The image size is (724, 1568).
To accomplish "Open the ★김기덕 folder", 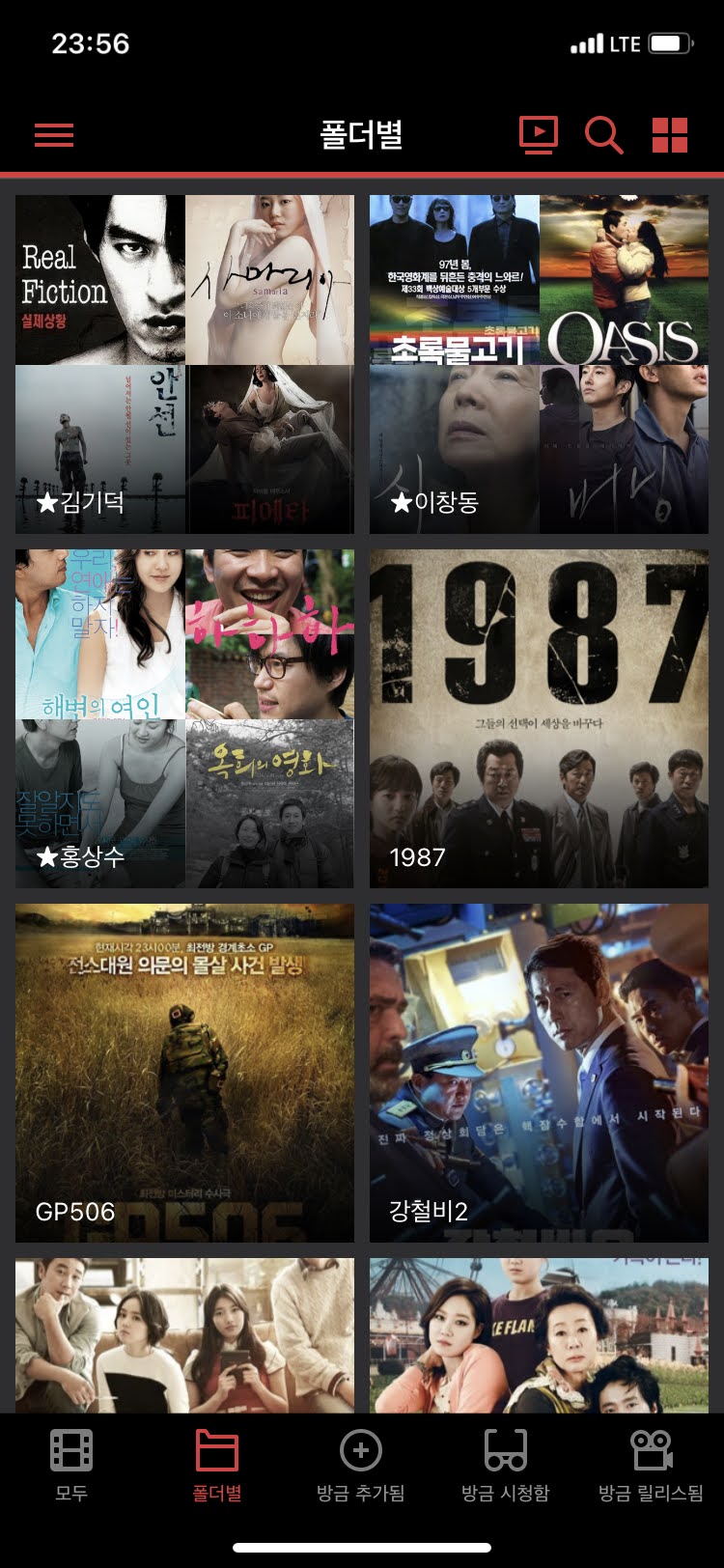I will (184, 364).
